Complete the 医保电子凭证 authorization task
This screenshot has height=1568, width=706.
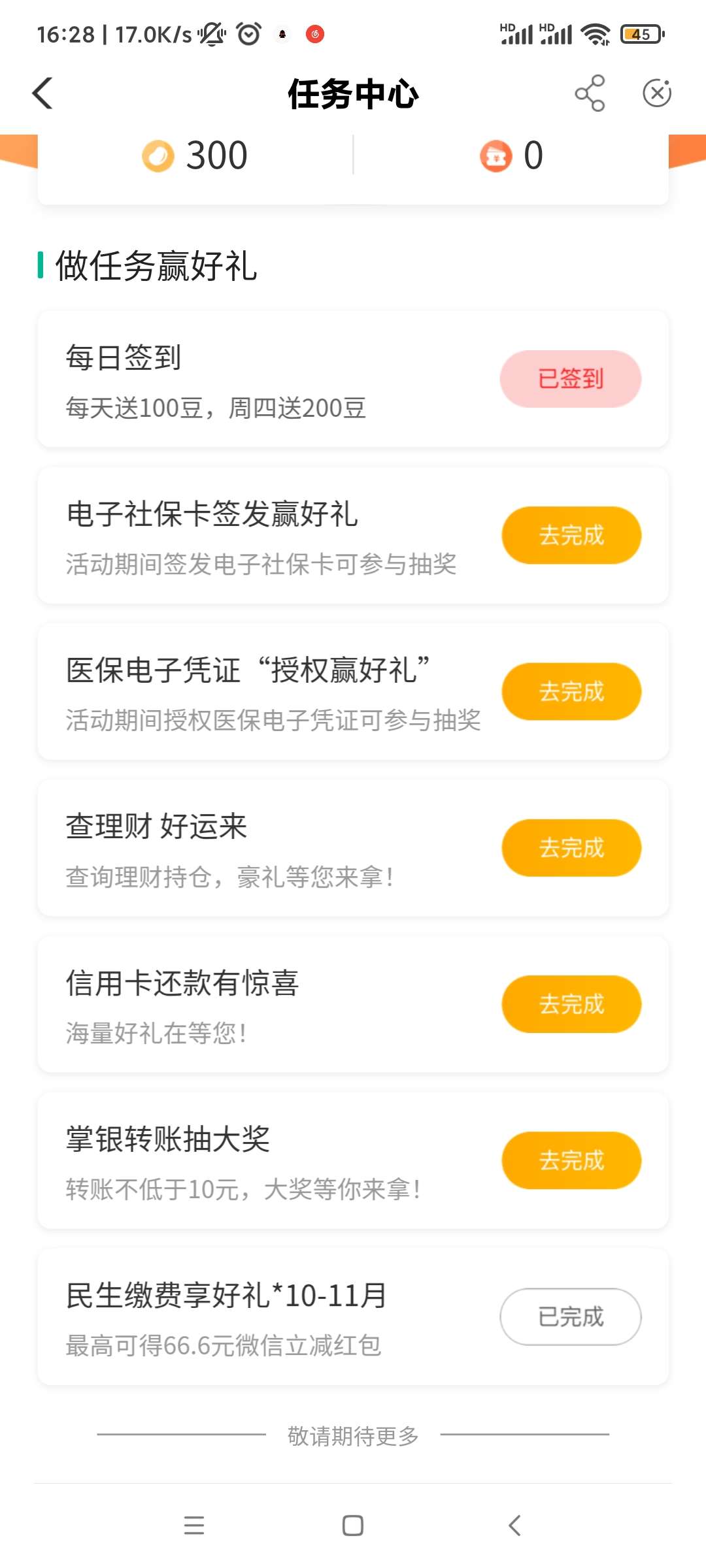[x=571, y=691]
